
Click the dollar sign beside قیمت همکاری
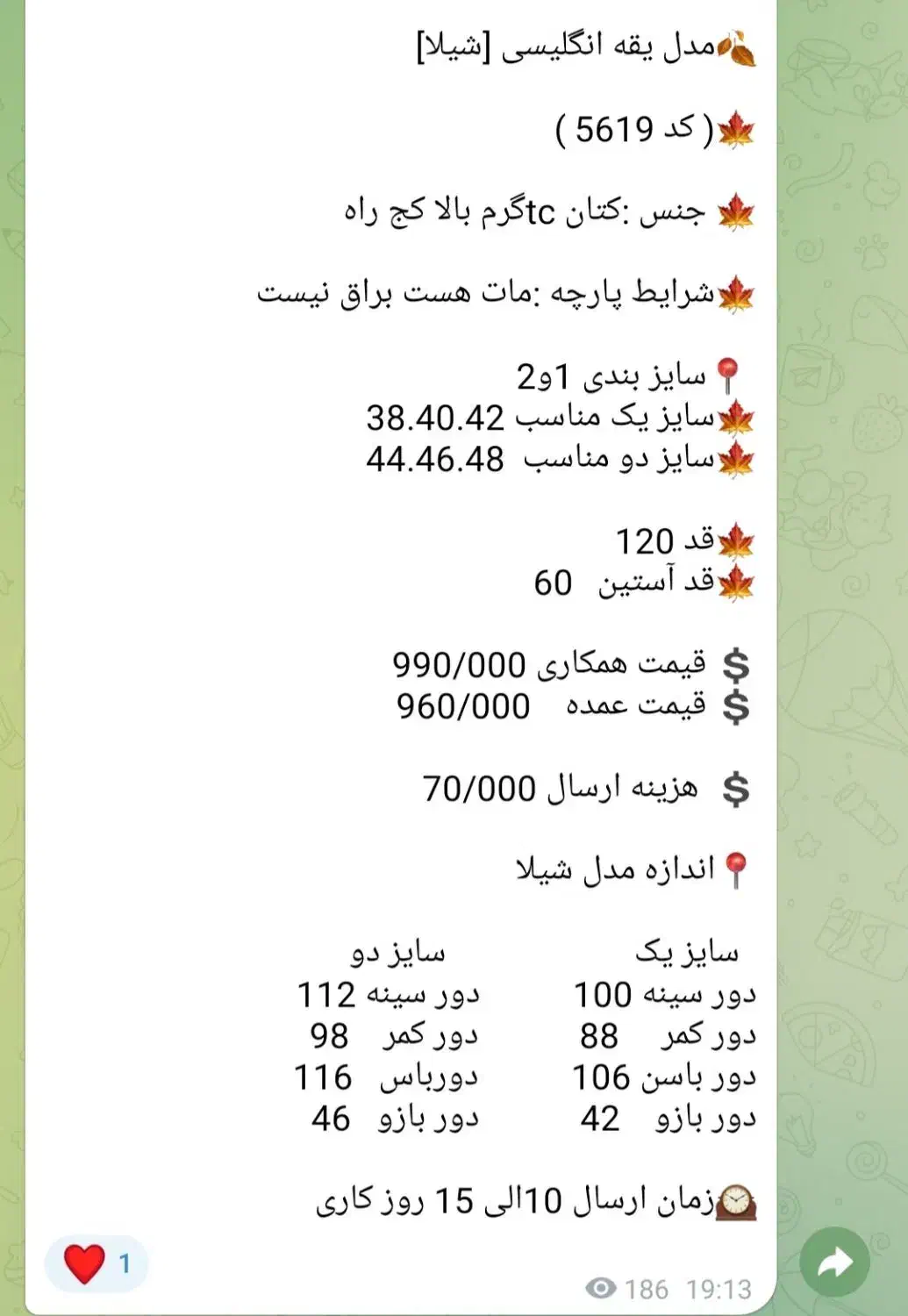[x=736, y=667]
